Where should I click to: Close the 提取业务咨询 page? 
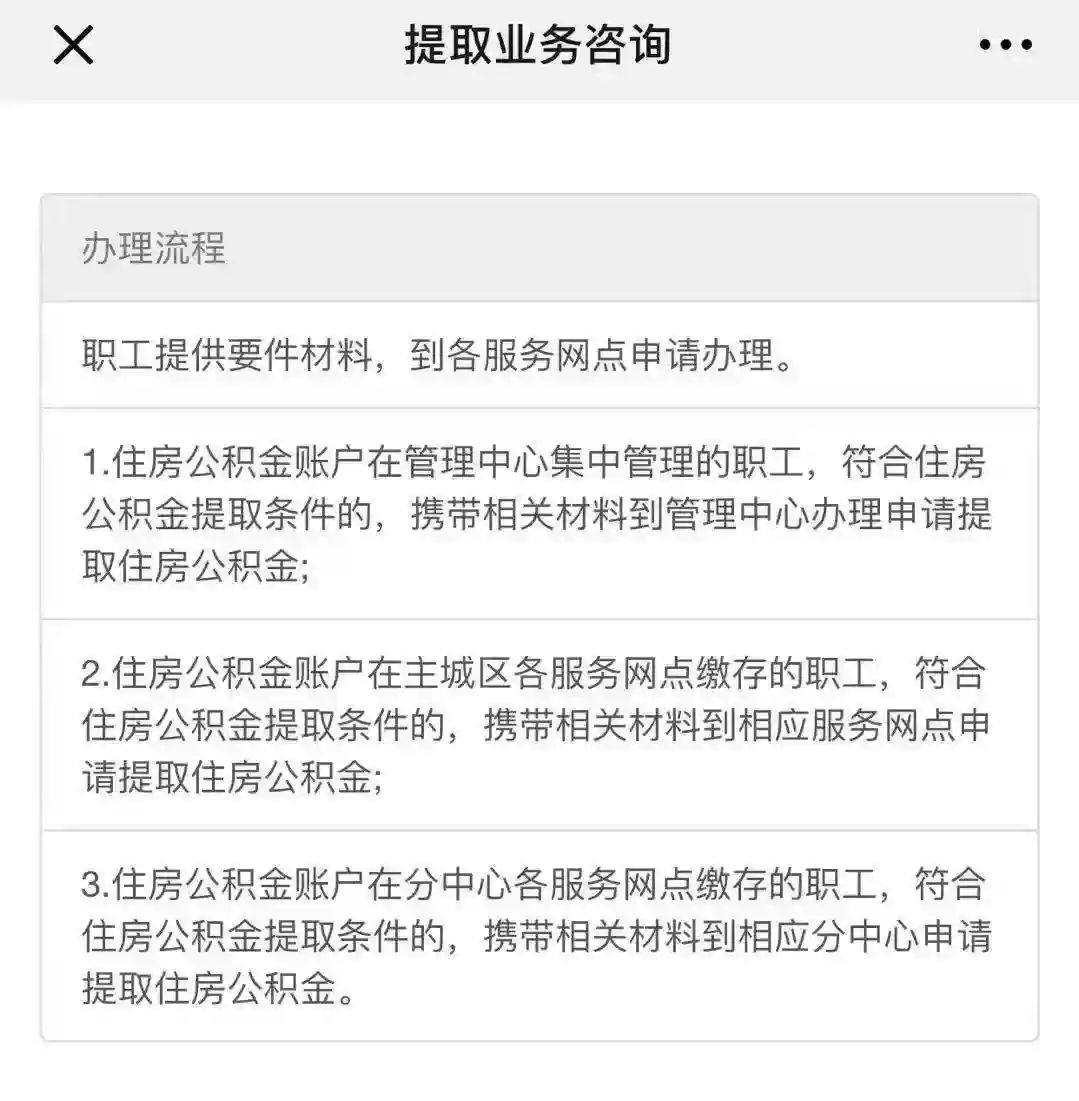click(73, 45)
